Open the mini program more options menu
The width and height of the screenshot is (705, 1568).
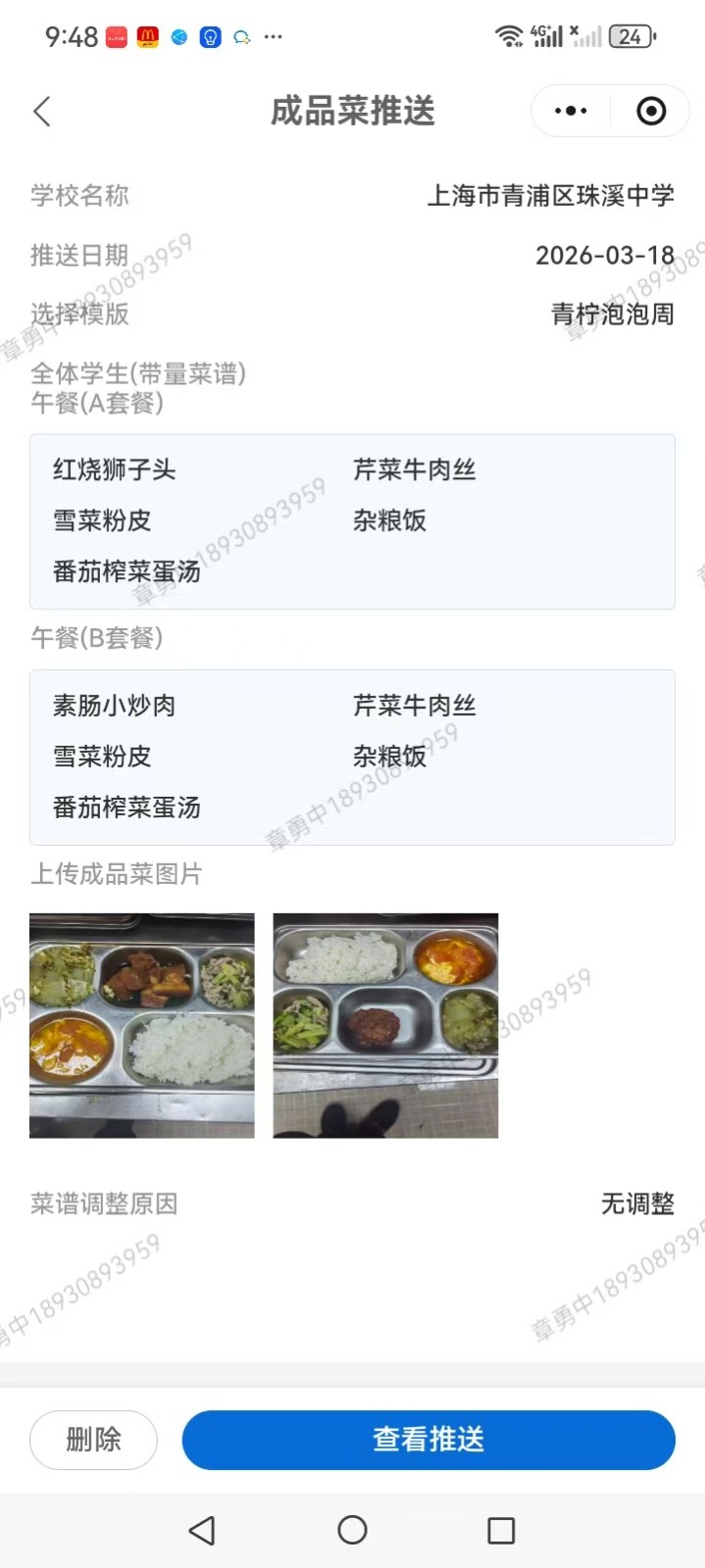point(571,112)
